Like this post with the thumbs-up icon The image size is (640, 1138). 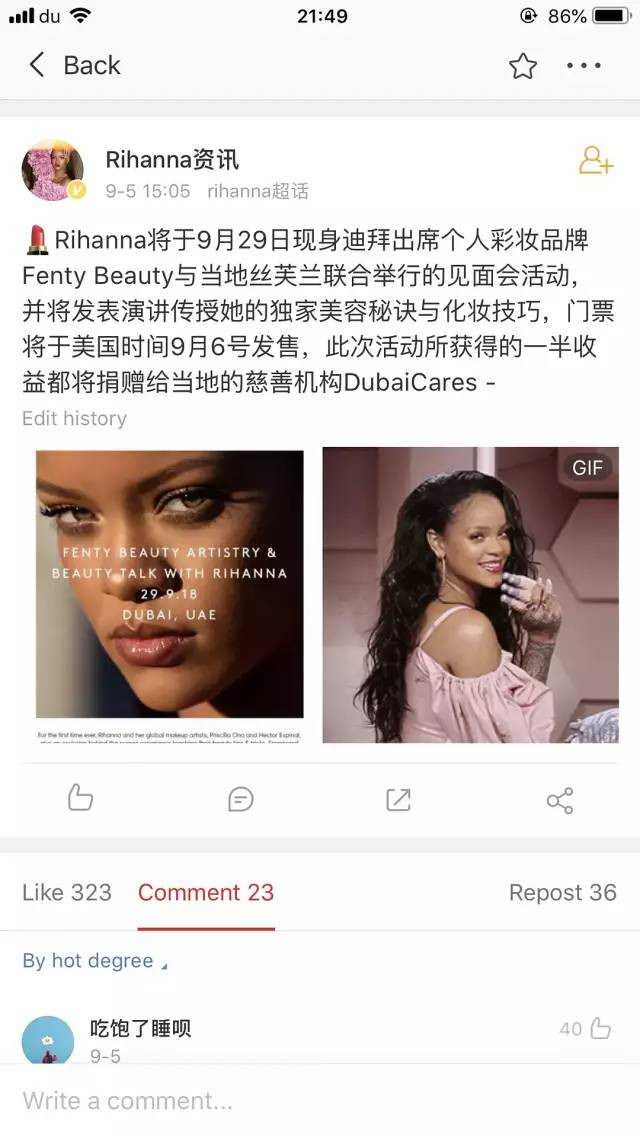pos(80,798)
